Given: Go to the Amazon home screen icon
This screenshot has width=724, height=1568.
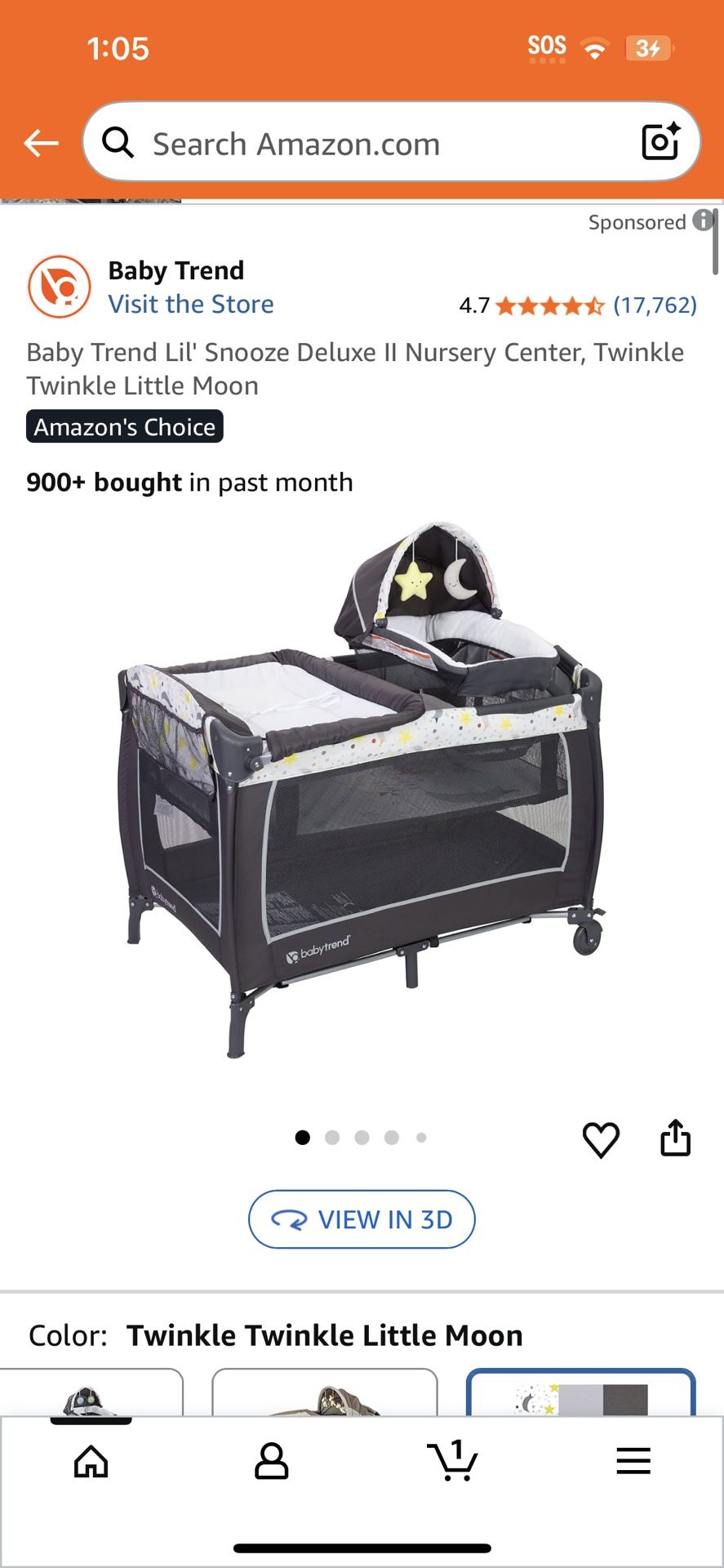Looking at the screenshot, I should tap(90, 1462).
